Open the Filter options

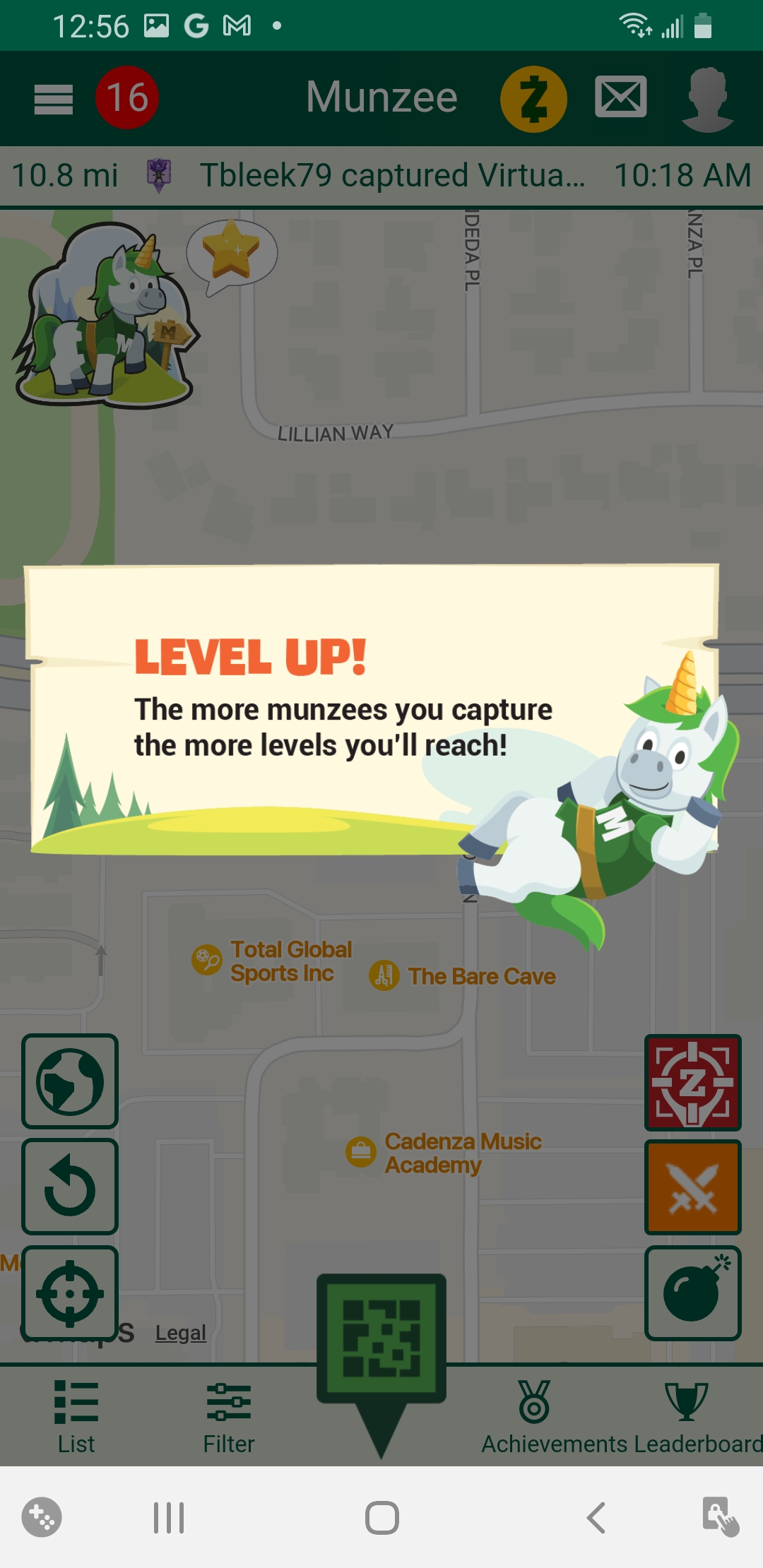pyautogui.click(x=229, y=1418)
